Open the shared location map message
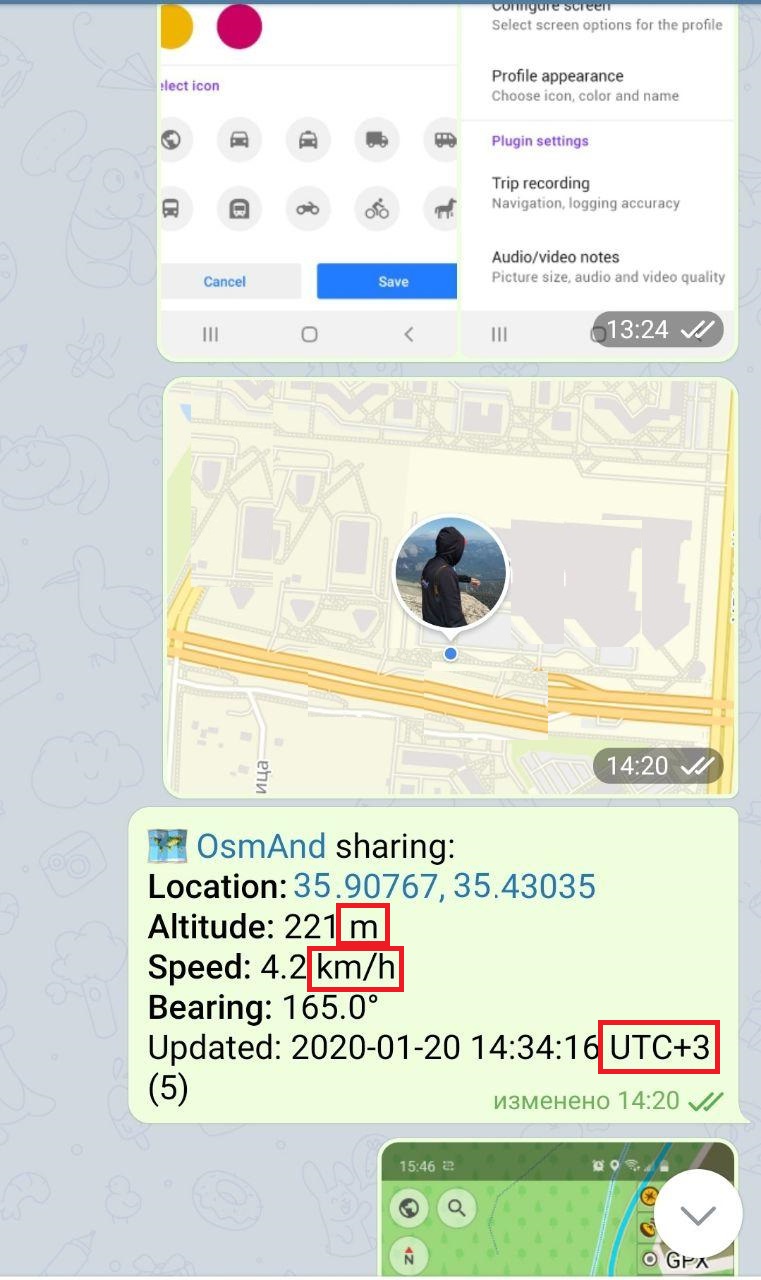Viewport: 761px width, 1280px height. point(450,586)
